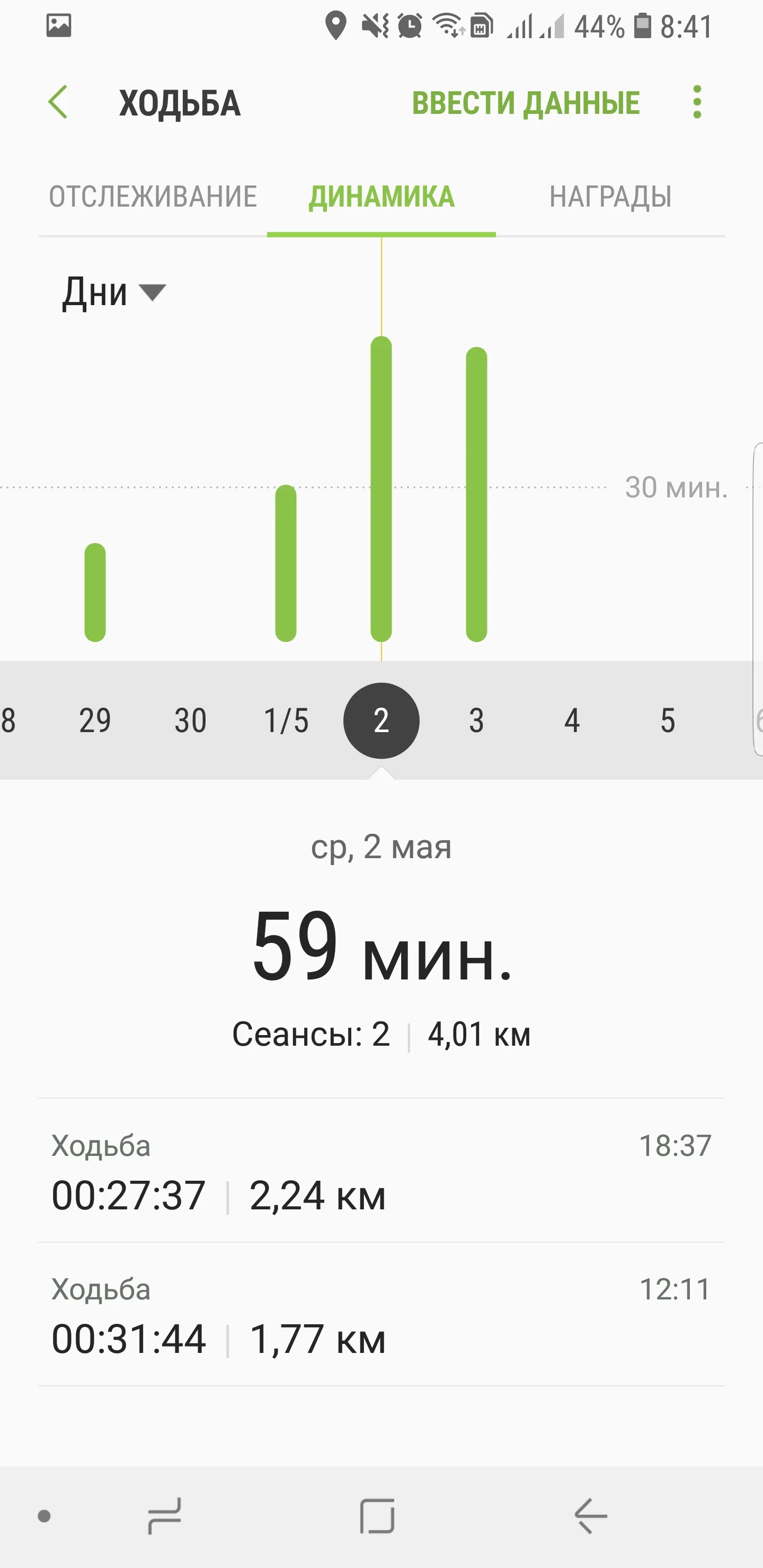Screen dimensions: 763x1568
Task: Go back from the Ходьба screen
Action: pyautogui.click(x=58, y=102)
